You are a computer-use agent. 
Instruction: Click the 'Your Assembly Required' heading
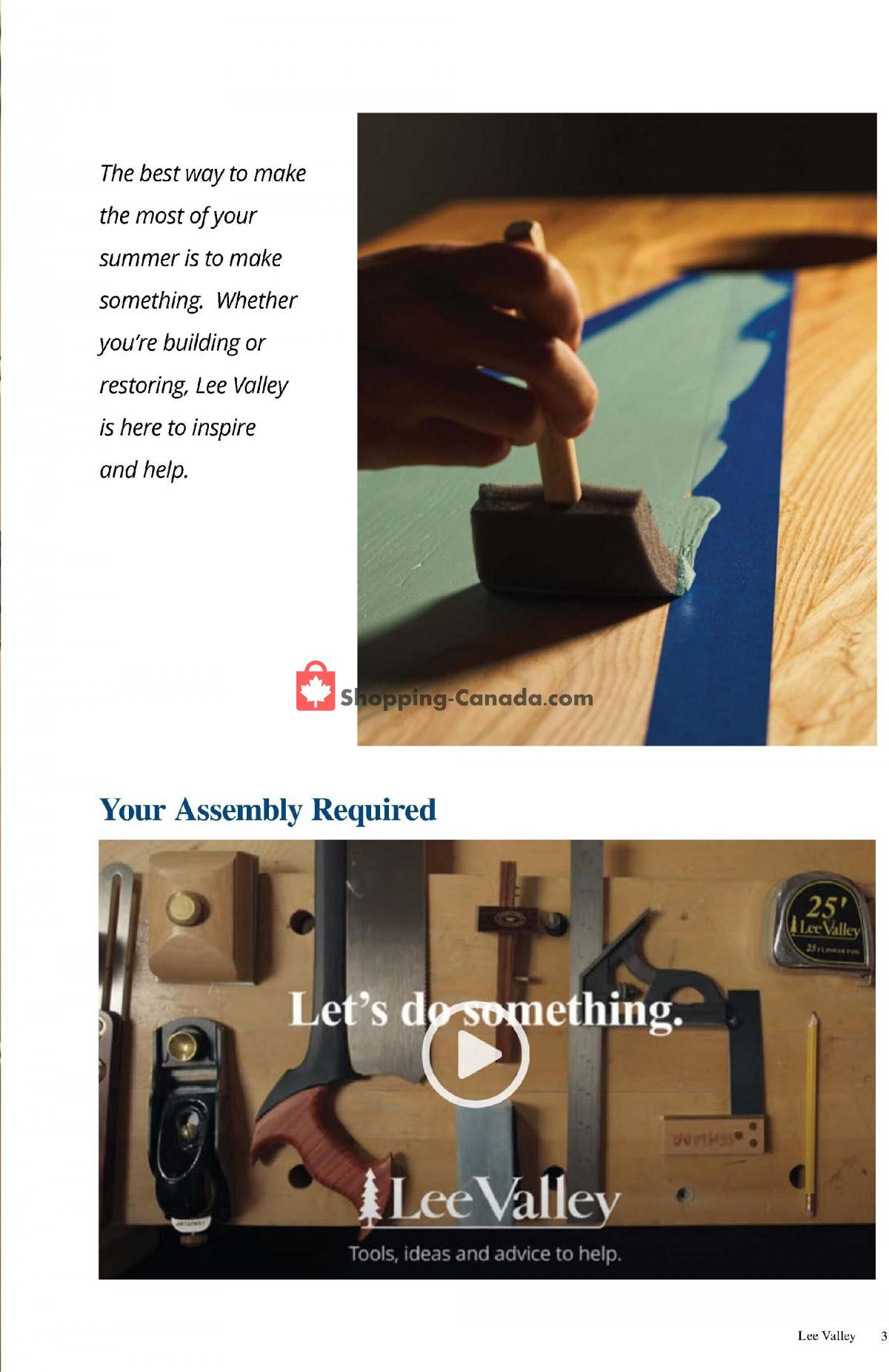(x=270, y=812)
